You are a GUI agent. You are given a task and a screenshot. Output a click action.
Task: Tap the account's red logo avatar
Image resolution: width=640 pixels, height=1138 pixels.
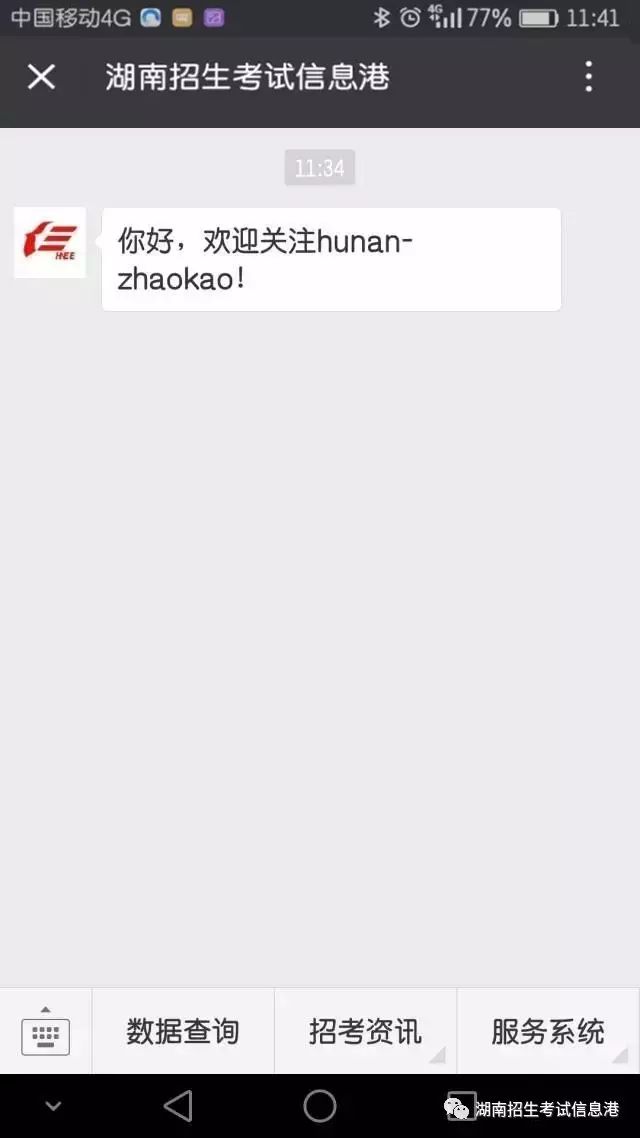point(50,243)
